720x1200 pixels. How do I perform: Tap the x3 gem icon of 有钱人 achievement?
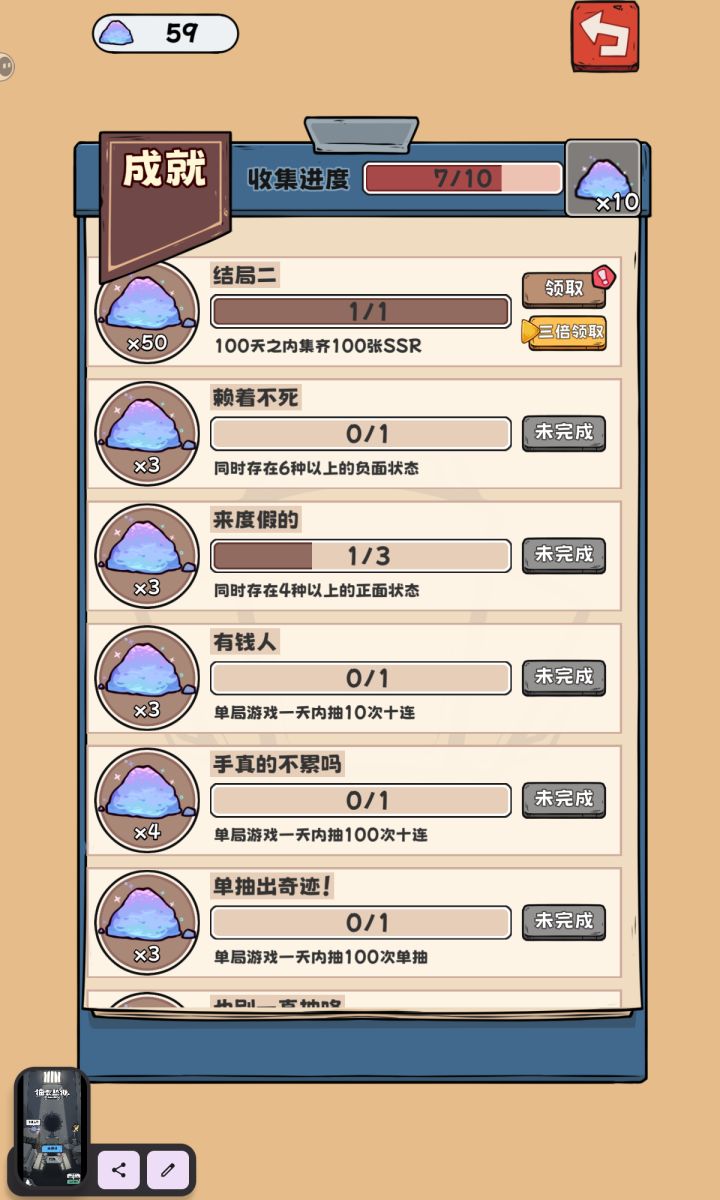pos(147,678)
